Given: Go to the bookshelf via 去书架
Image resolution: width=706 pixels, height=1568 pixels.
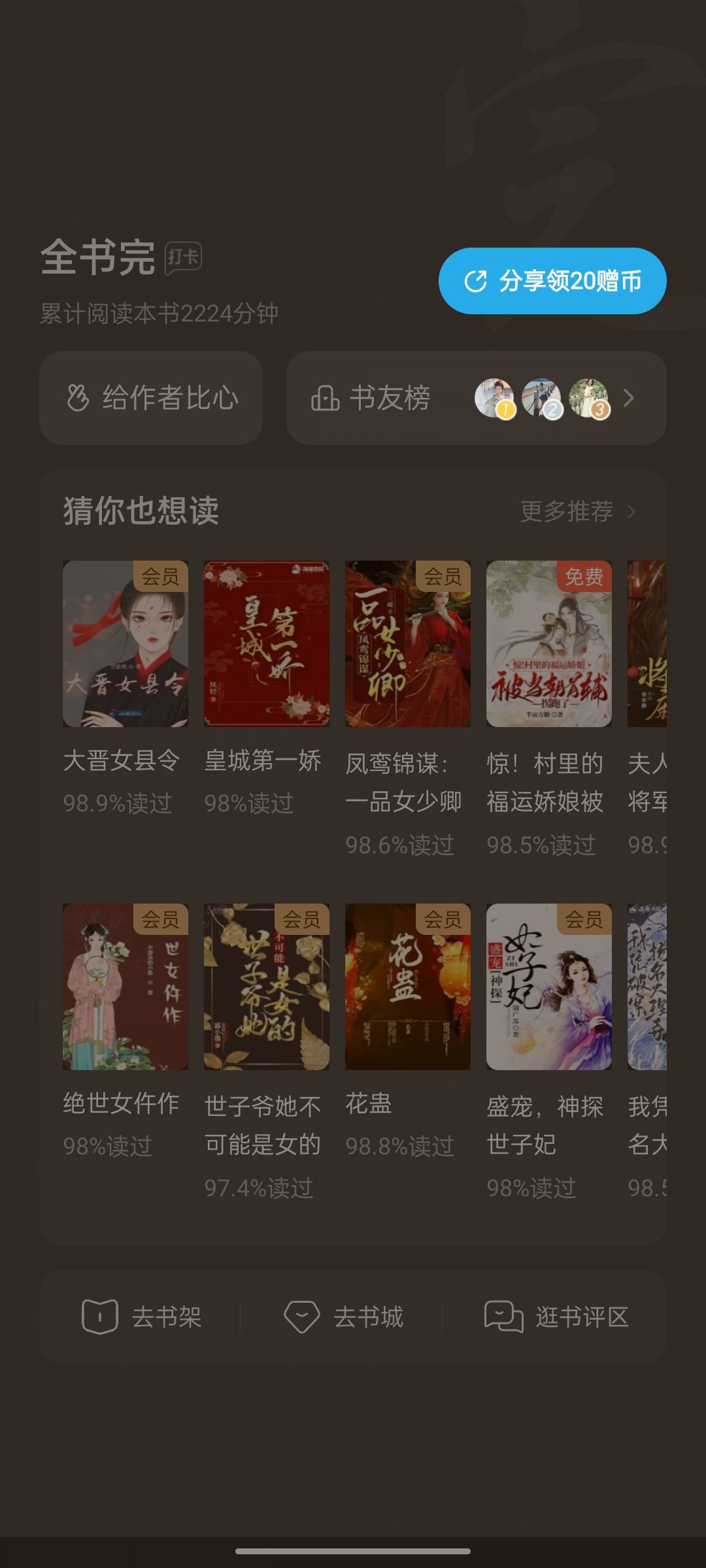Looking at the screenshot, I should pos(141,1316).
